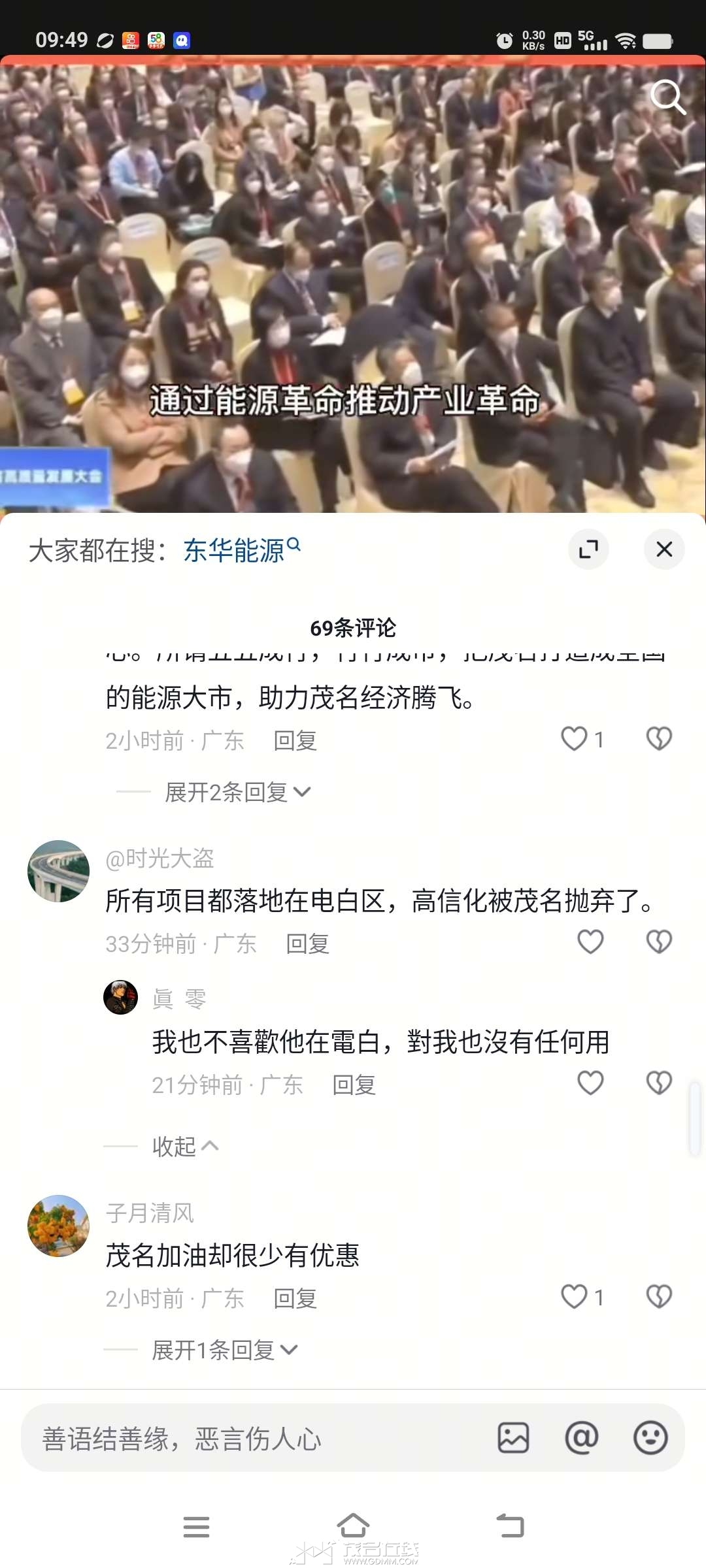Viewport: 706px width, 1568px height.
Task: Close the comments panel
Action: (x=664, y=549)
